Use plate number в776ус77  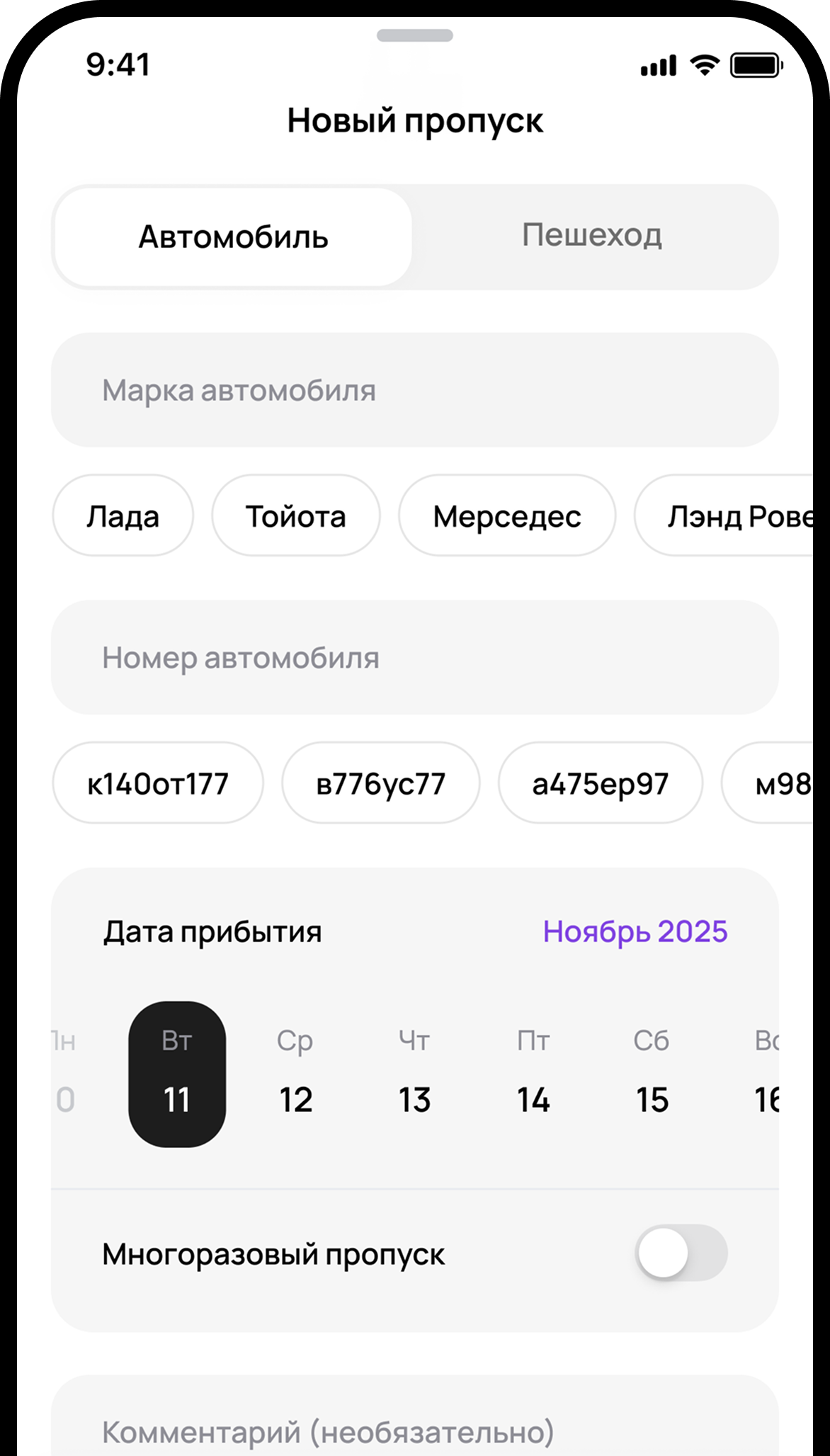[x=380, y=783]
